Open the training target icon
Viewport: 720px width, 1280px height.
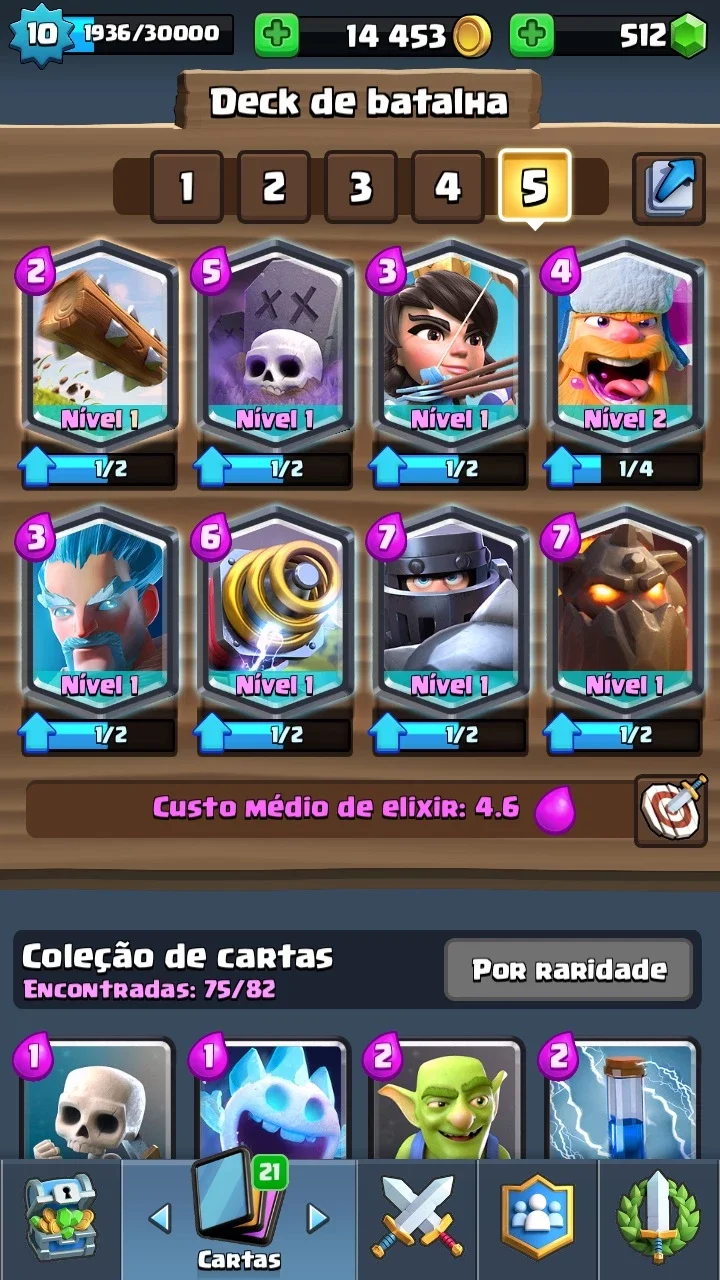click(x=670, y=810)
